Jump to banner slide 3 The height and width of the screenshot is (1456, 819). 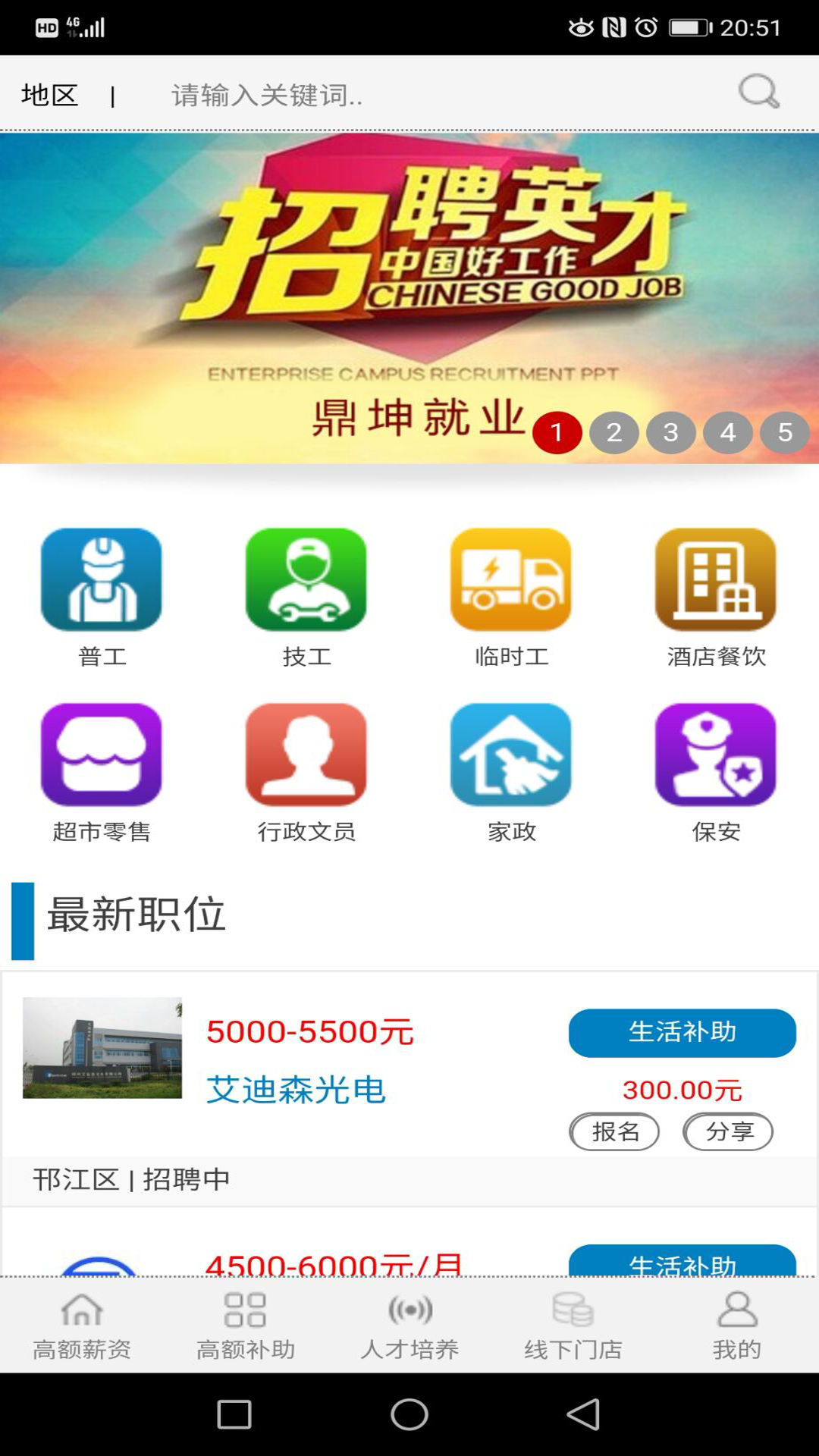tap(670, 432)
